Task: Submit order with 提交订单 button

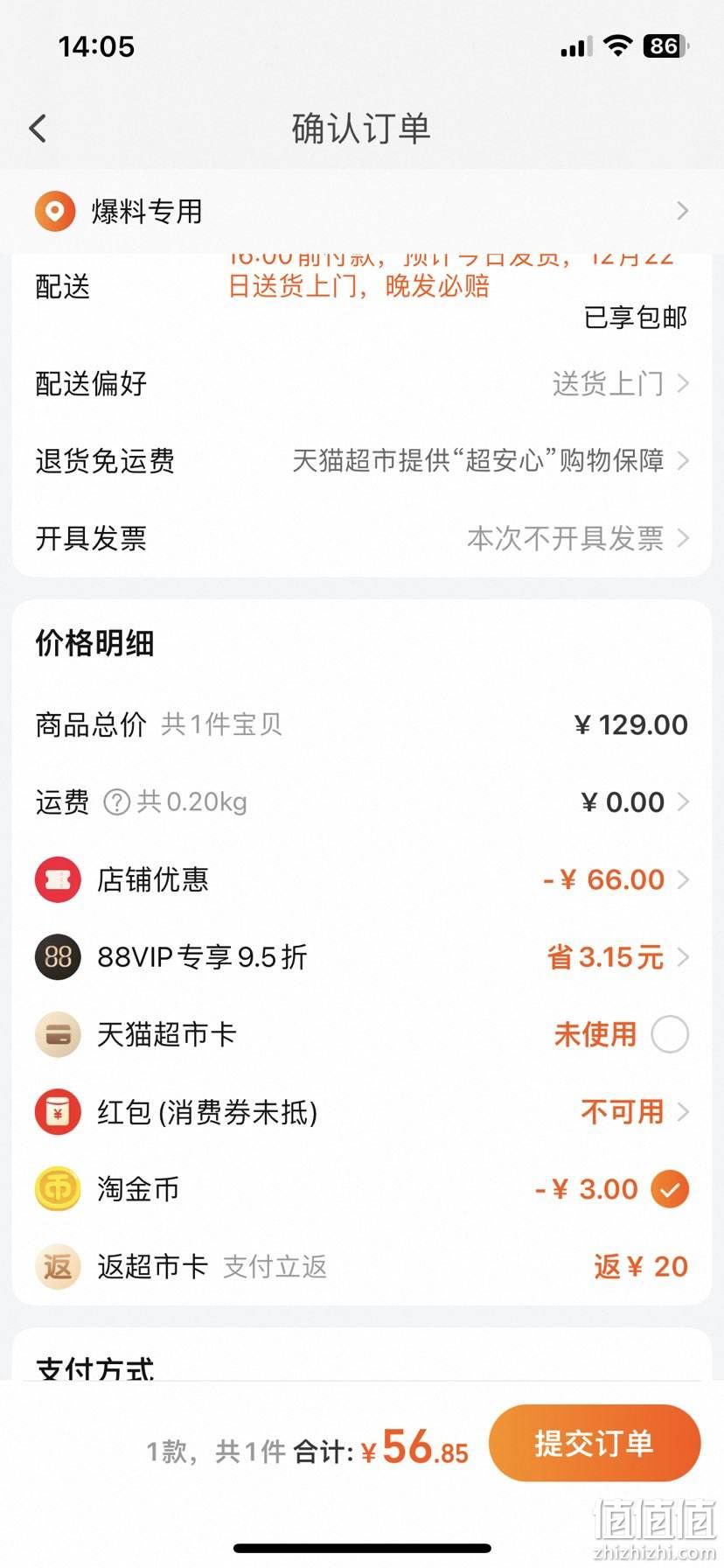Action: tap(595, 1443)
